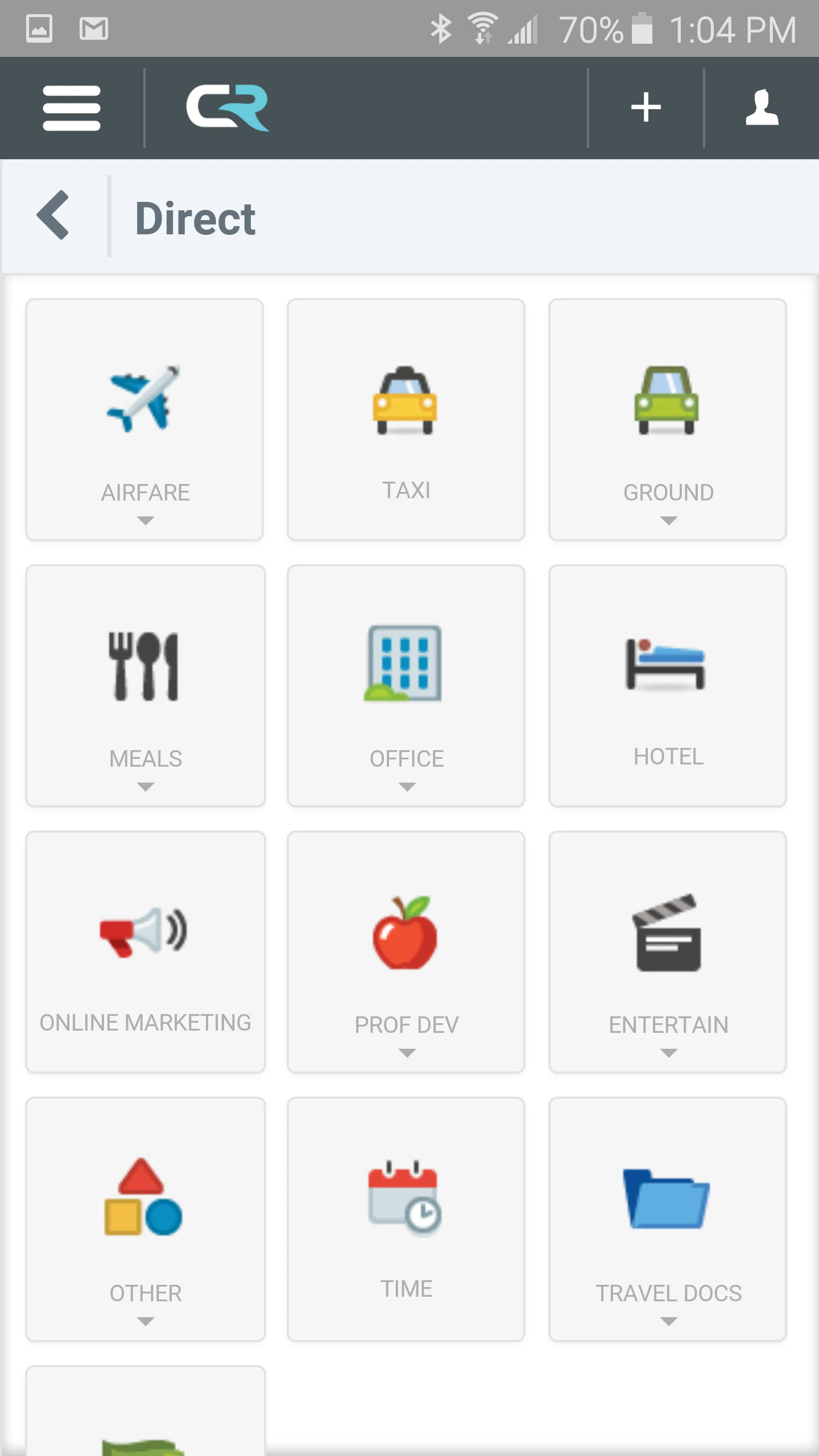
Task: Expand the Ground category options
Action: (668, 522)
